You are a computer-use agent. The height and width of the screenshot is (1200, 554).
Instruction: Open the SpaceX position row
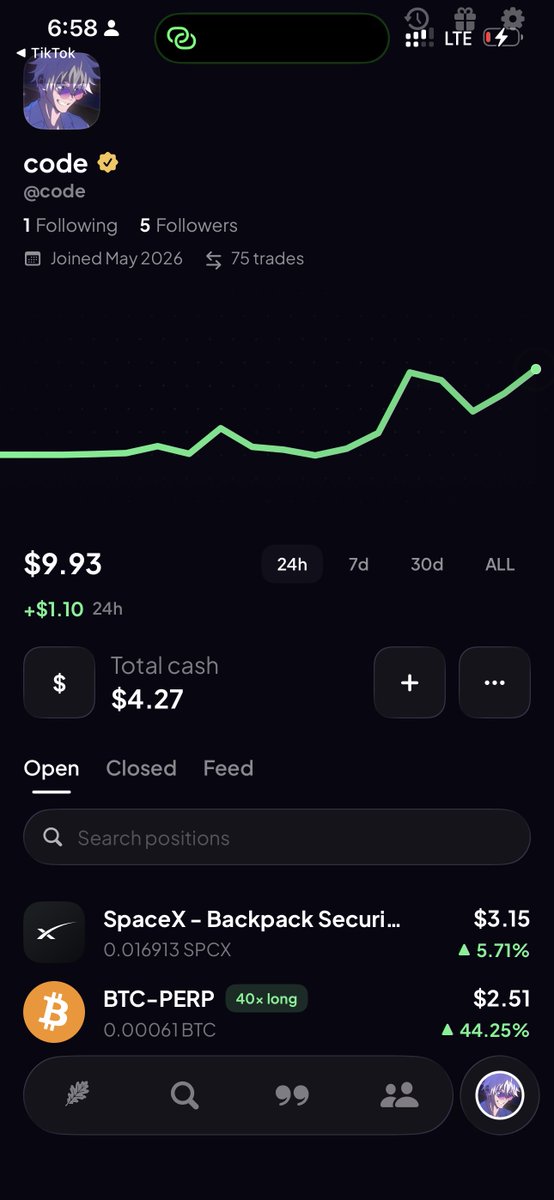277,933
